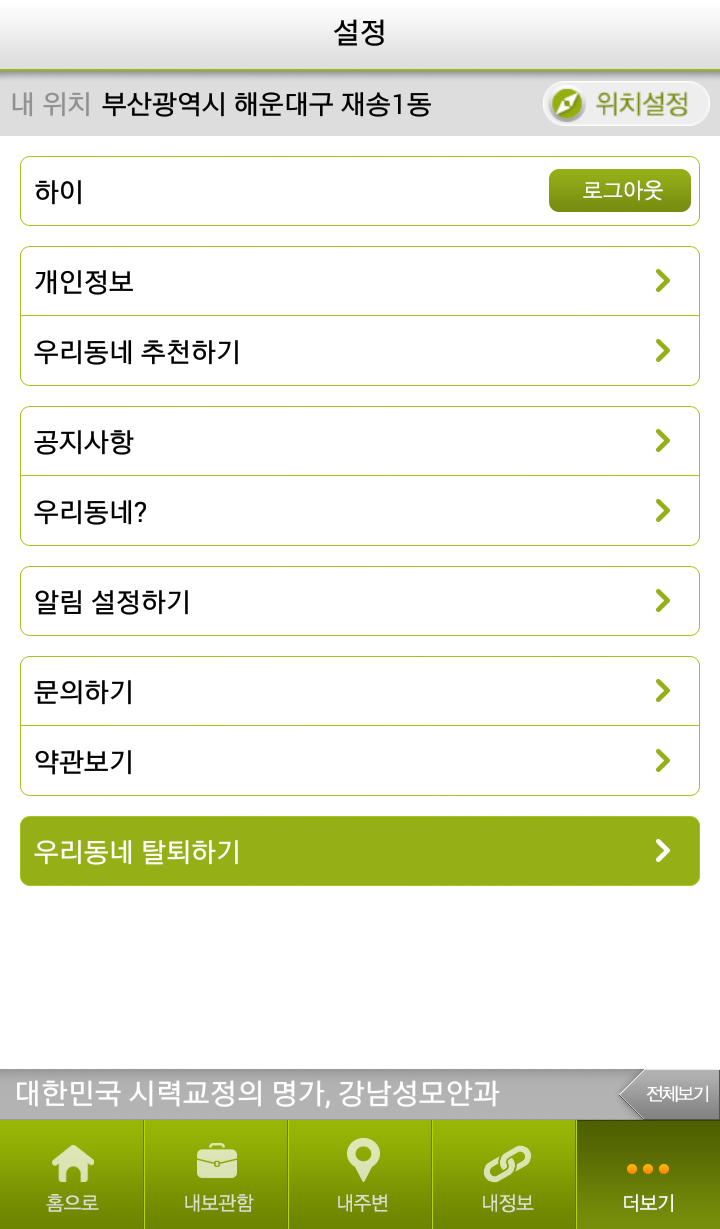This screenshot has height=1229, width=720.
Task: Open the 우리동네? info row
Action: click(360, 511)
